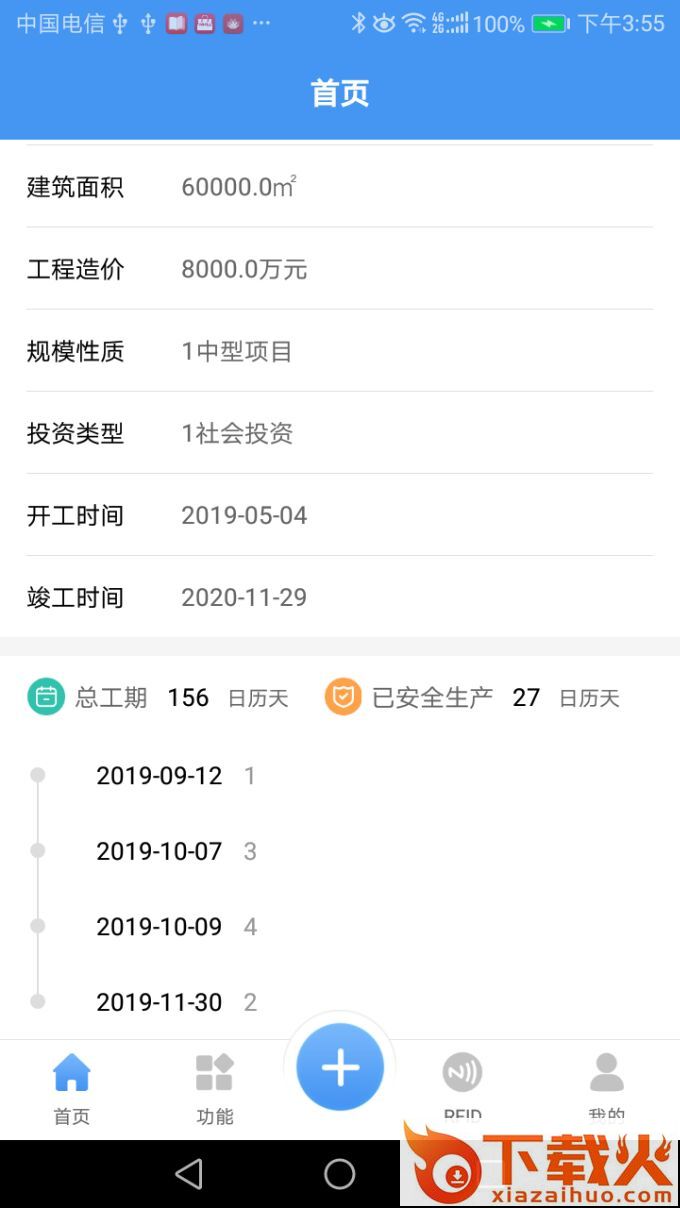
Task: Tap the blue plus add button
Action: coord(340,1067)
